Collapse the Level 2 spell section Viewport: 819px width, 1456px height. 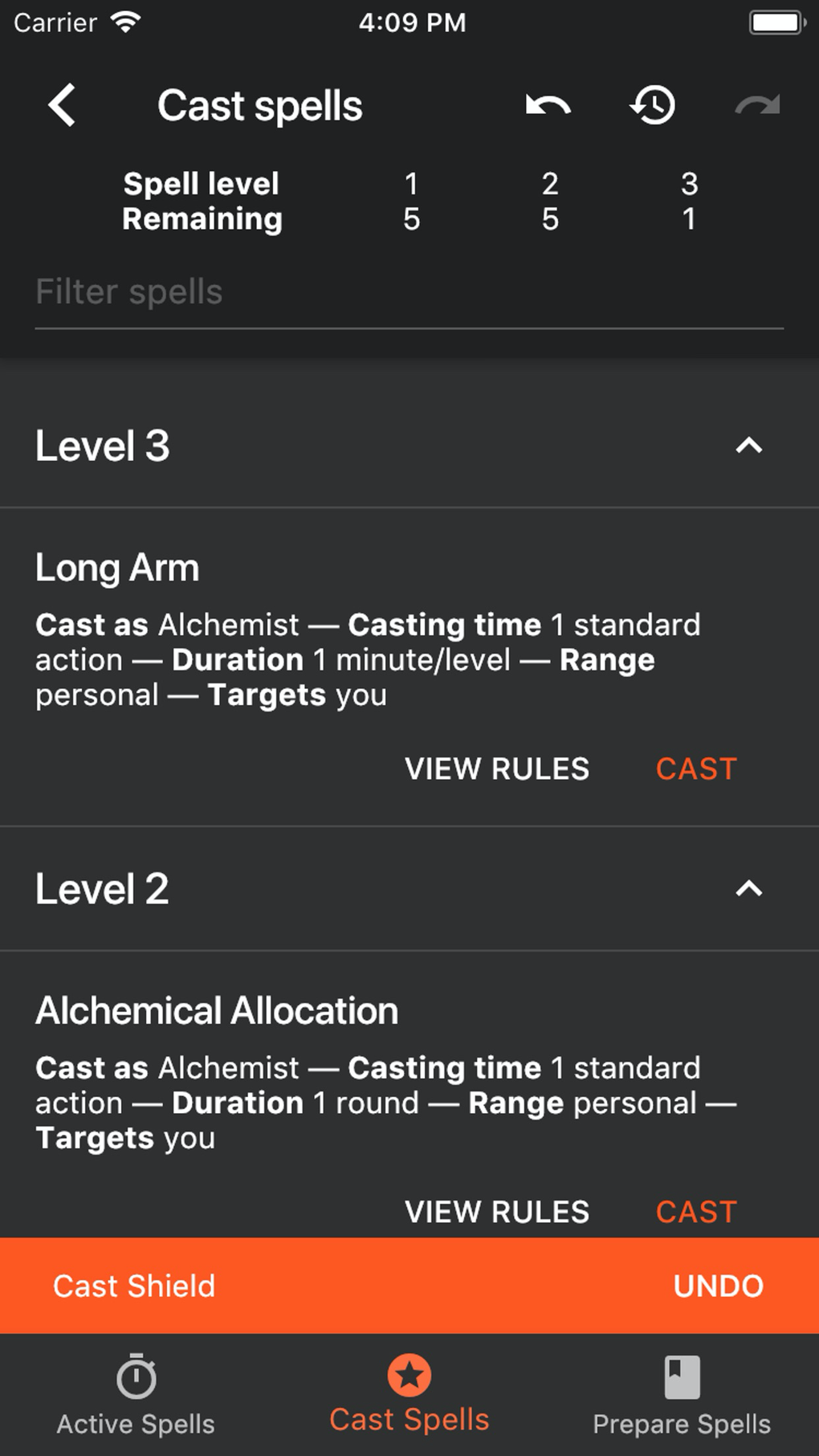pyautogui.click(x=748, y=887)
